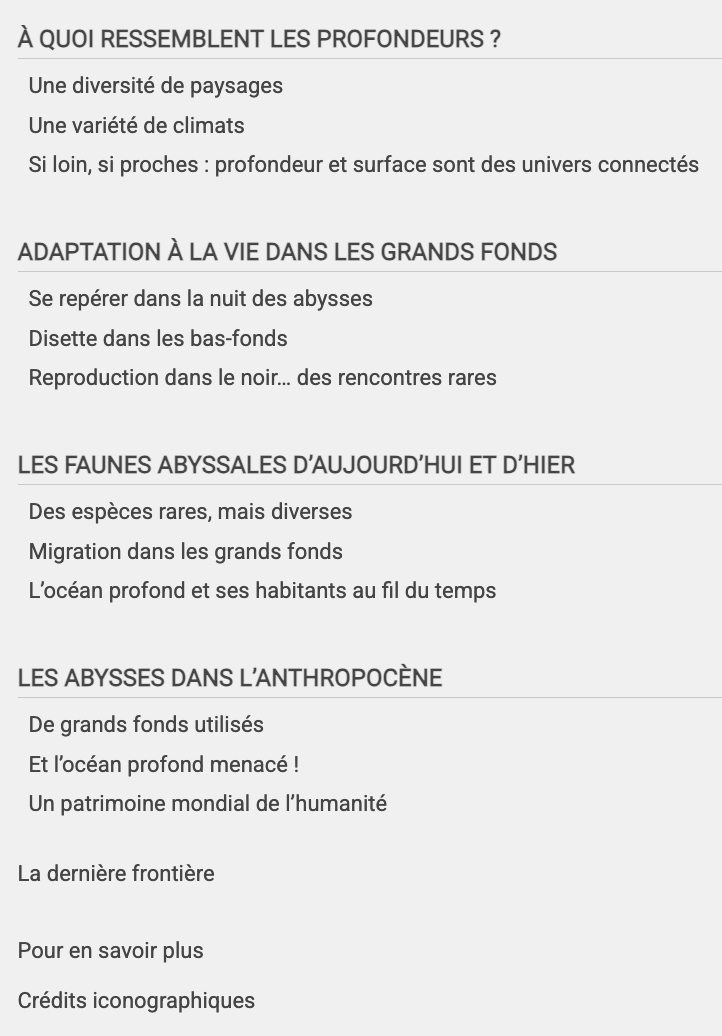722x1036 pixels.
Task: Go to 'Si loin, si proches' section
Action: click(363, 165)
